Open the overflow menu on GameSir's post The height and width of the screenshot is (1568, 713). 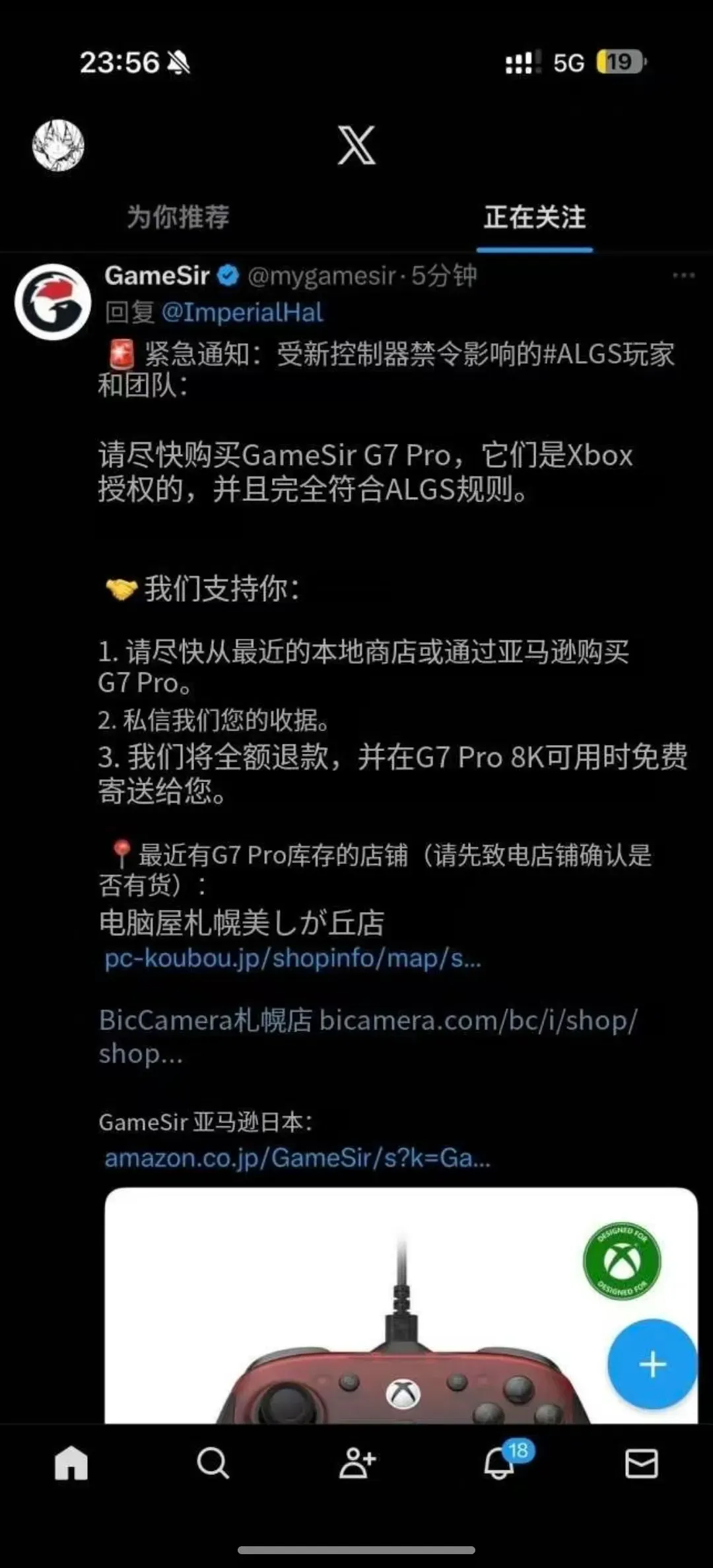683,275
